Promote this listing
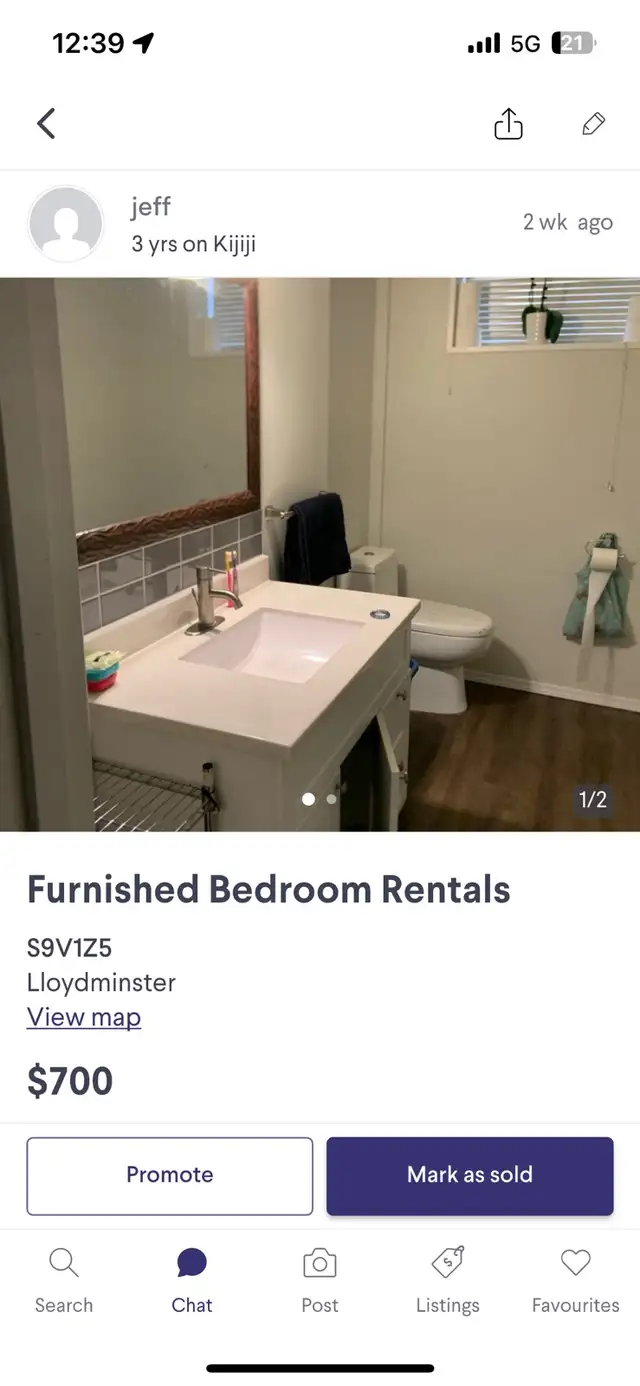Viewport: 640px width, 1386px height. 170,1175
